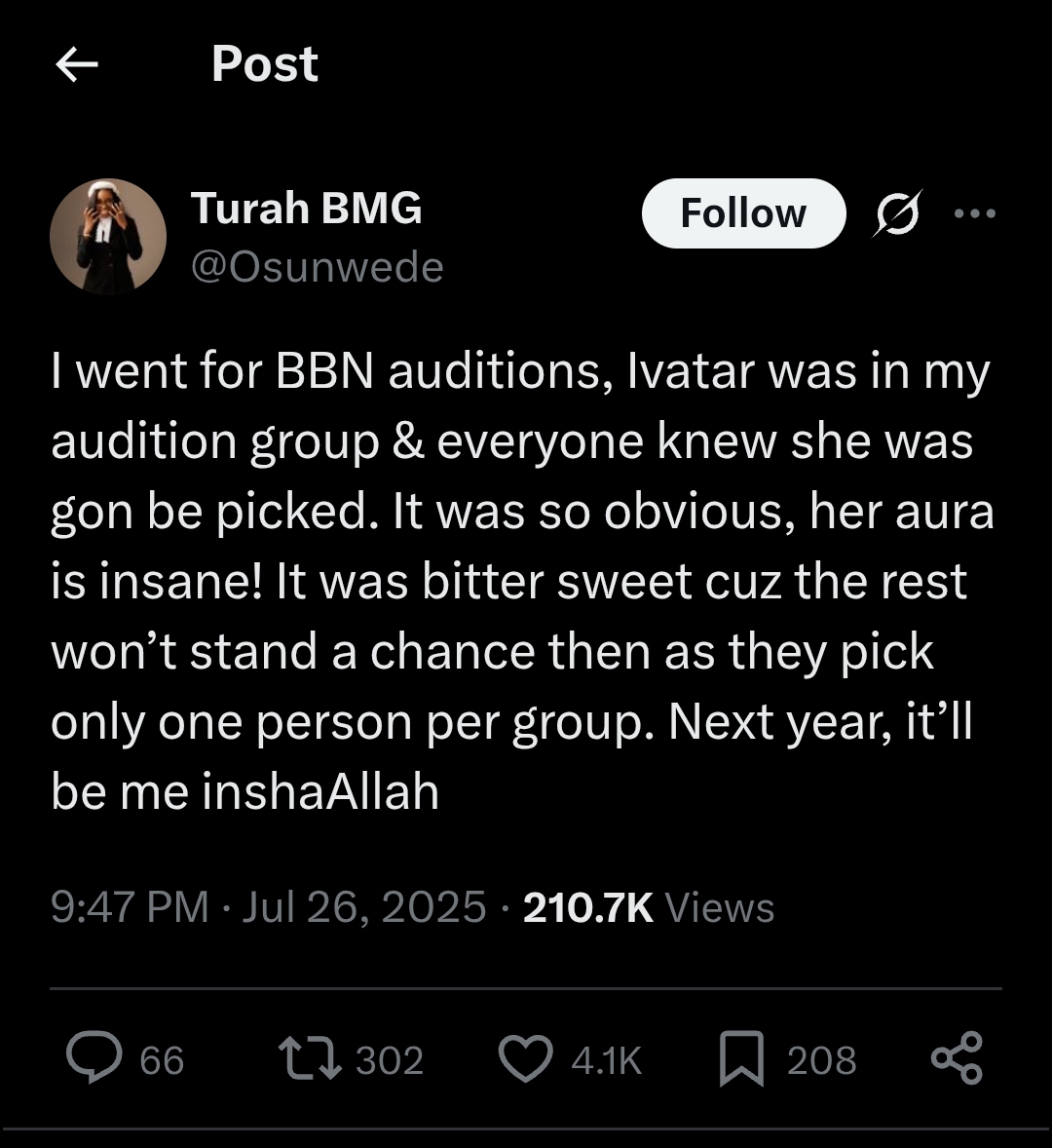Like Turah BMG's post
Screen dimensions: 1052x1148
(x=526, y=1059)
